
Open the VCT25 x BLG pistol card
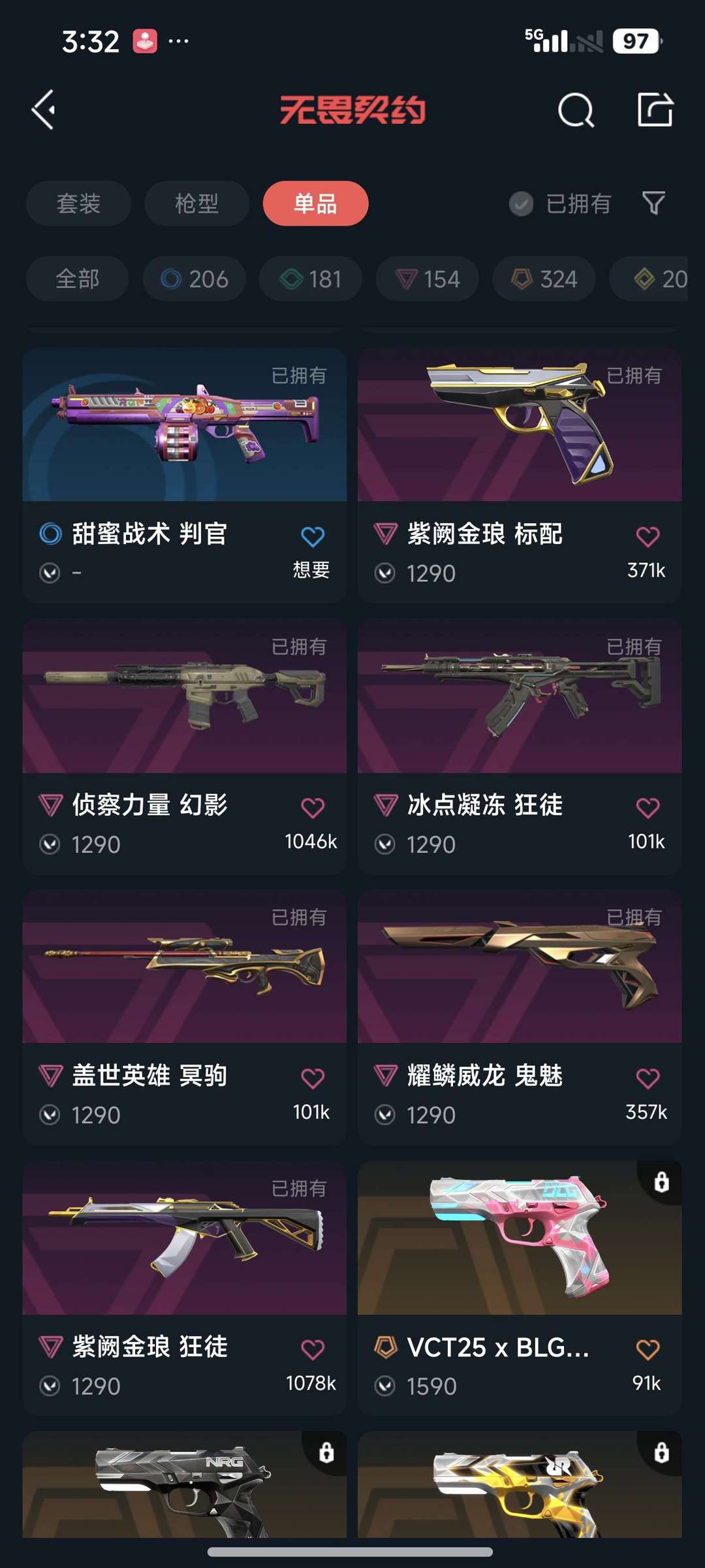click(x=520, y=1288)
